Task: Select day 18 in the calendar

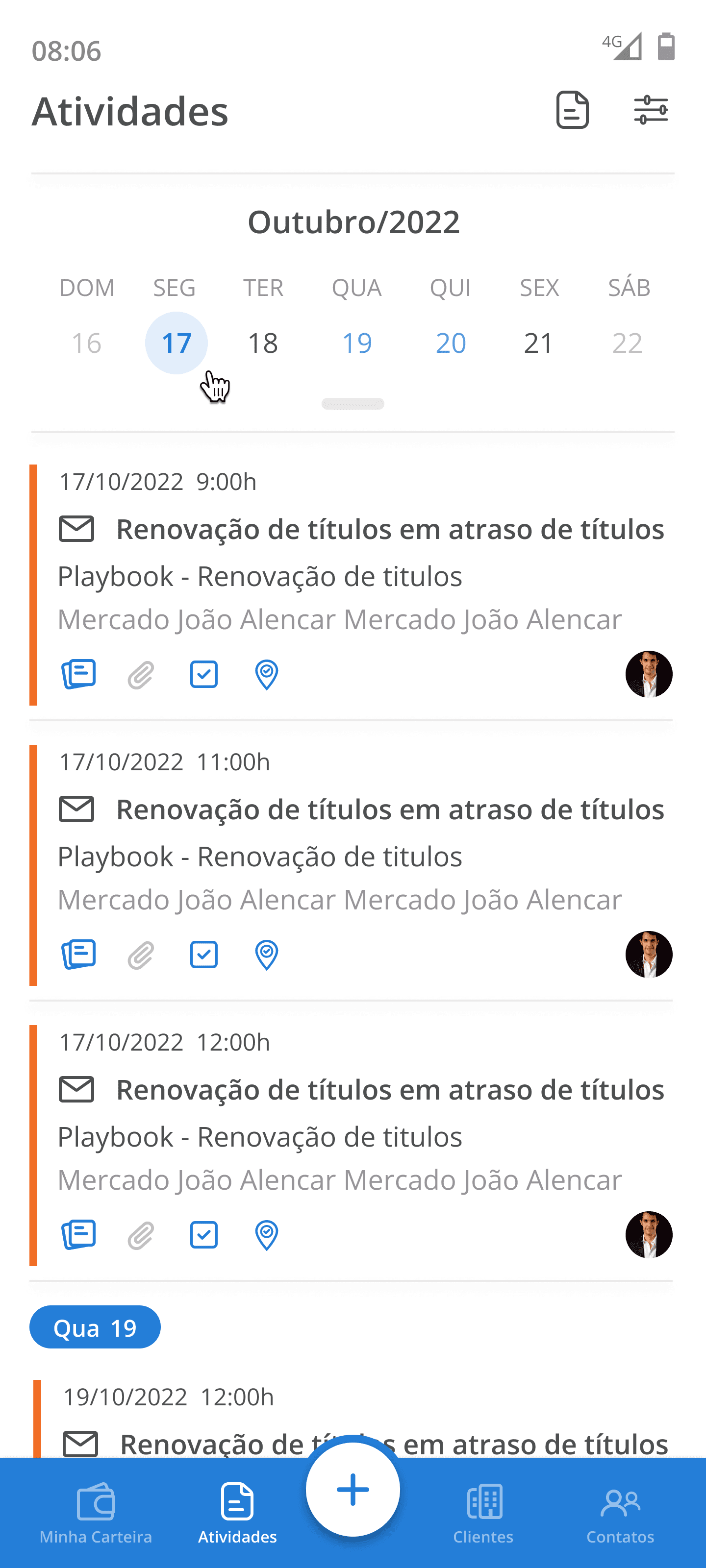Action: (263, 343)
